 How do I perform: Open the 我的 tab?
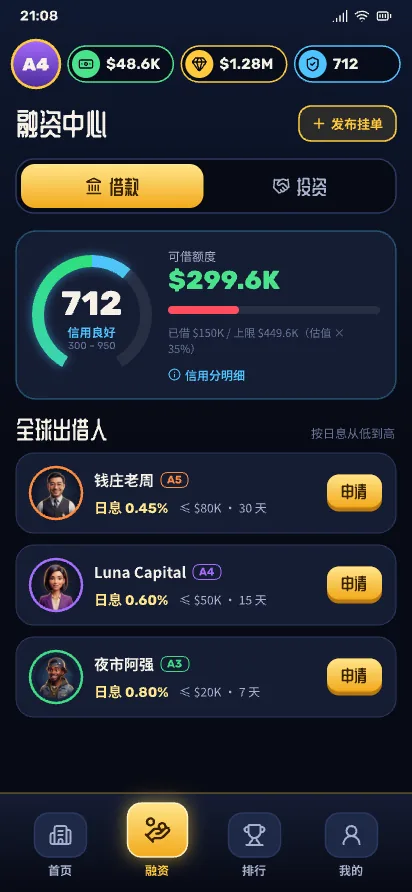click(x=351, y=844)
